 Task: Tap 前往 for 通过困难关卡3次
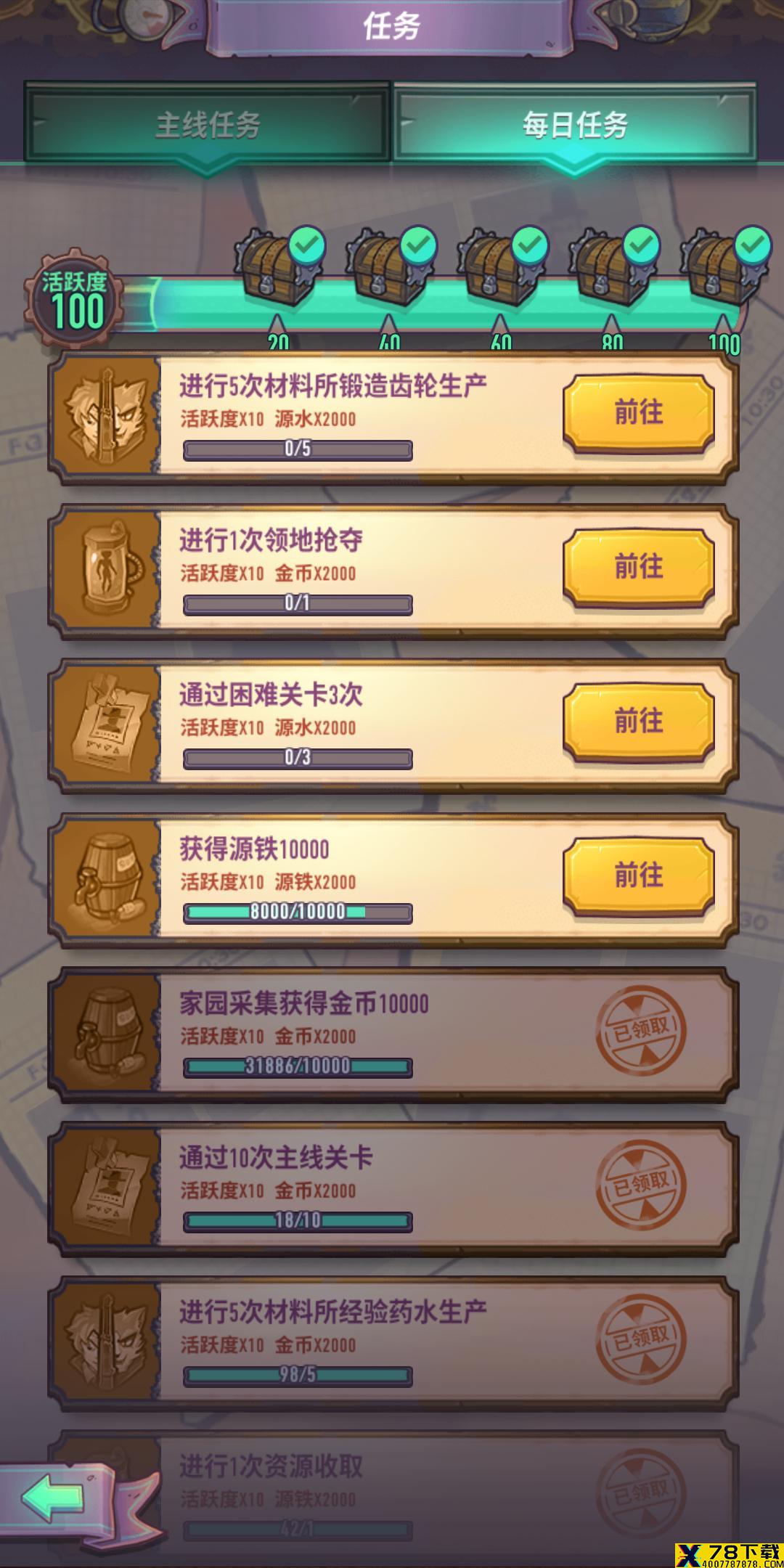point(639,722)
